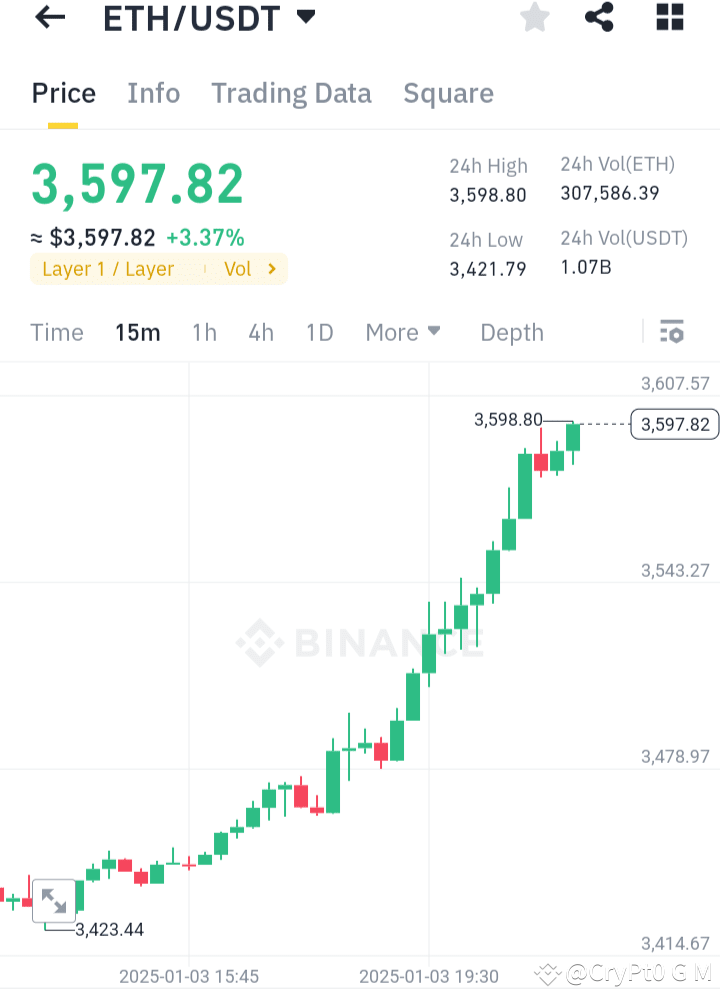Tap the CryPt0 G M diamond logo

pos(548,971)
